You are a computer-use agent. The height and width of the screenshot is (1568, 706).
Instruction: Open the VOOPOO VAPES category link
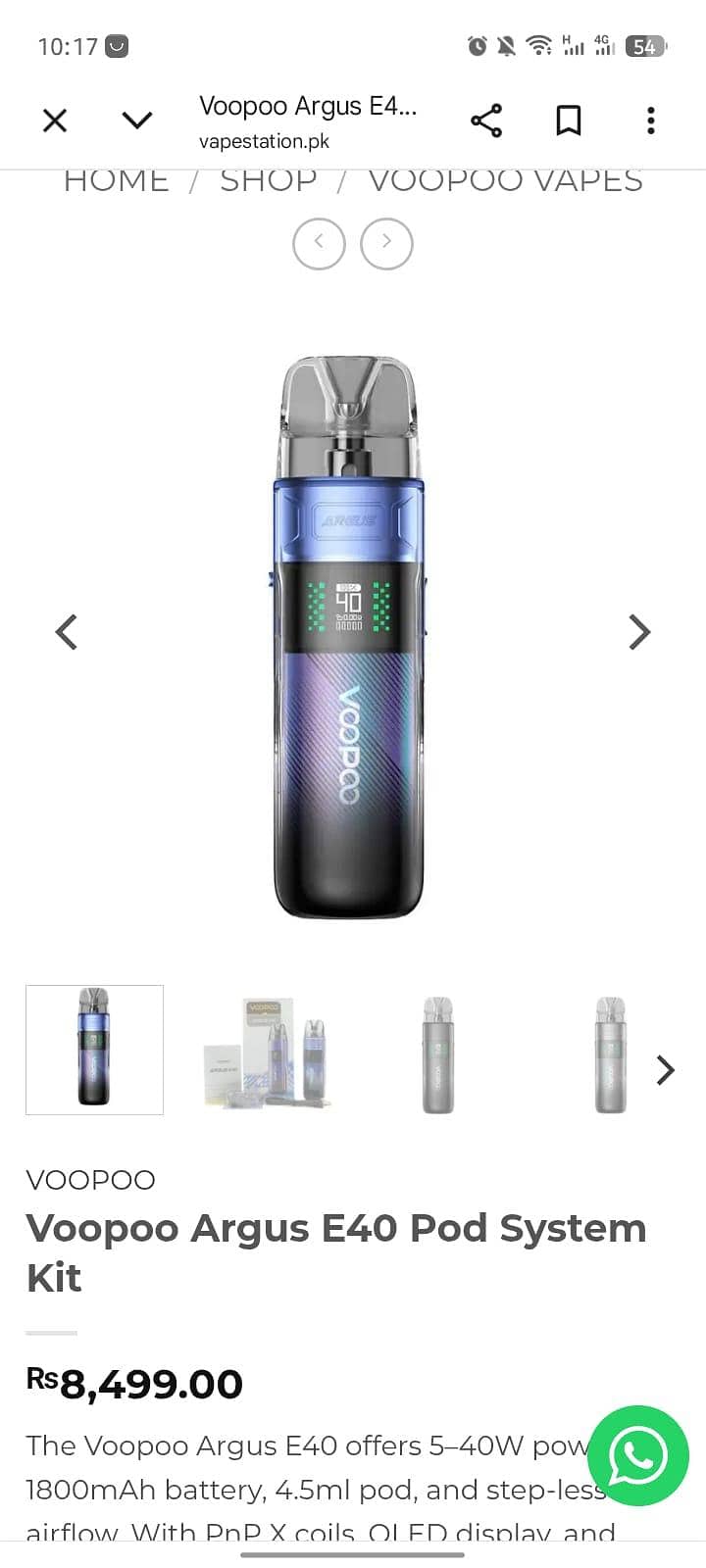click(x=505, y=182)
